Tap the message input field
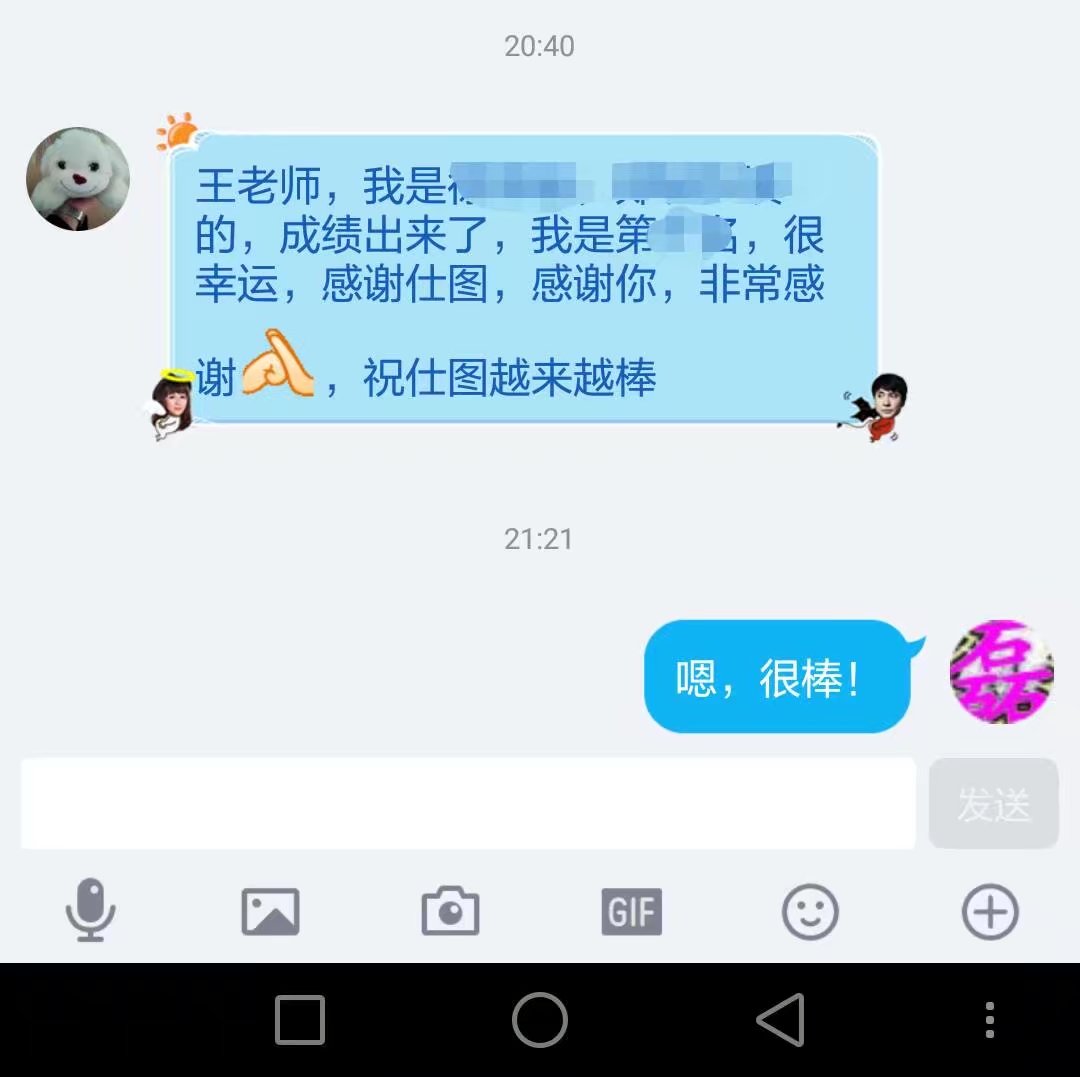Screen dimensions: 1080x1077 468,803
